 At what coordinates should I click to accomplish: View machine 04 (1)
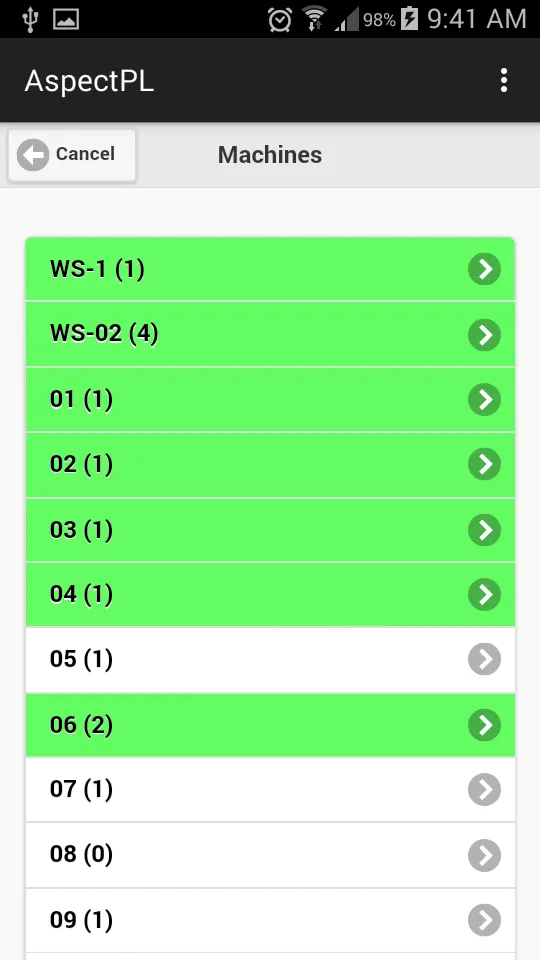pos(270,594)
